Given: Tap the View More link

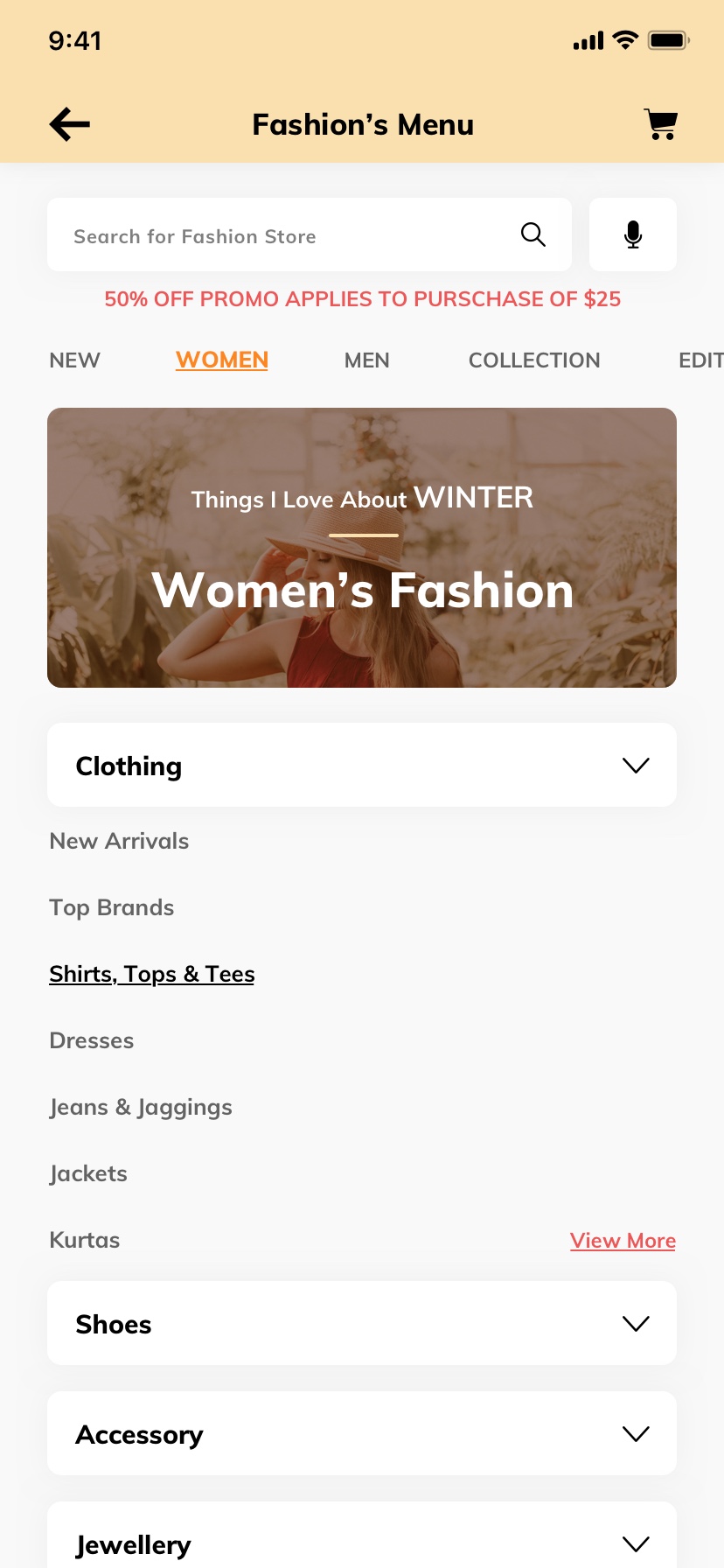Looking at the screenshot, I should [x=623, y=1241].
